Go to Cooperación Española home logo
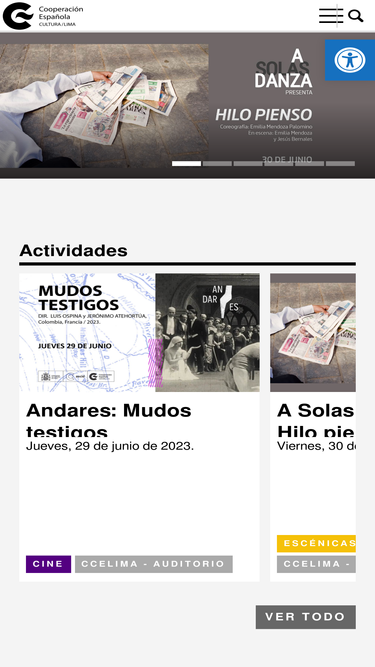Image resolution: width=375 pixels, height=667 pixels. click(x=43, y=16)
